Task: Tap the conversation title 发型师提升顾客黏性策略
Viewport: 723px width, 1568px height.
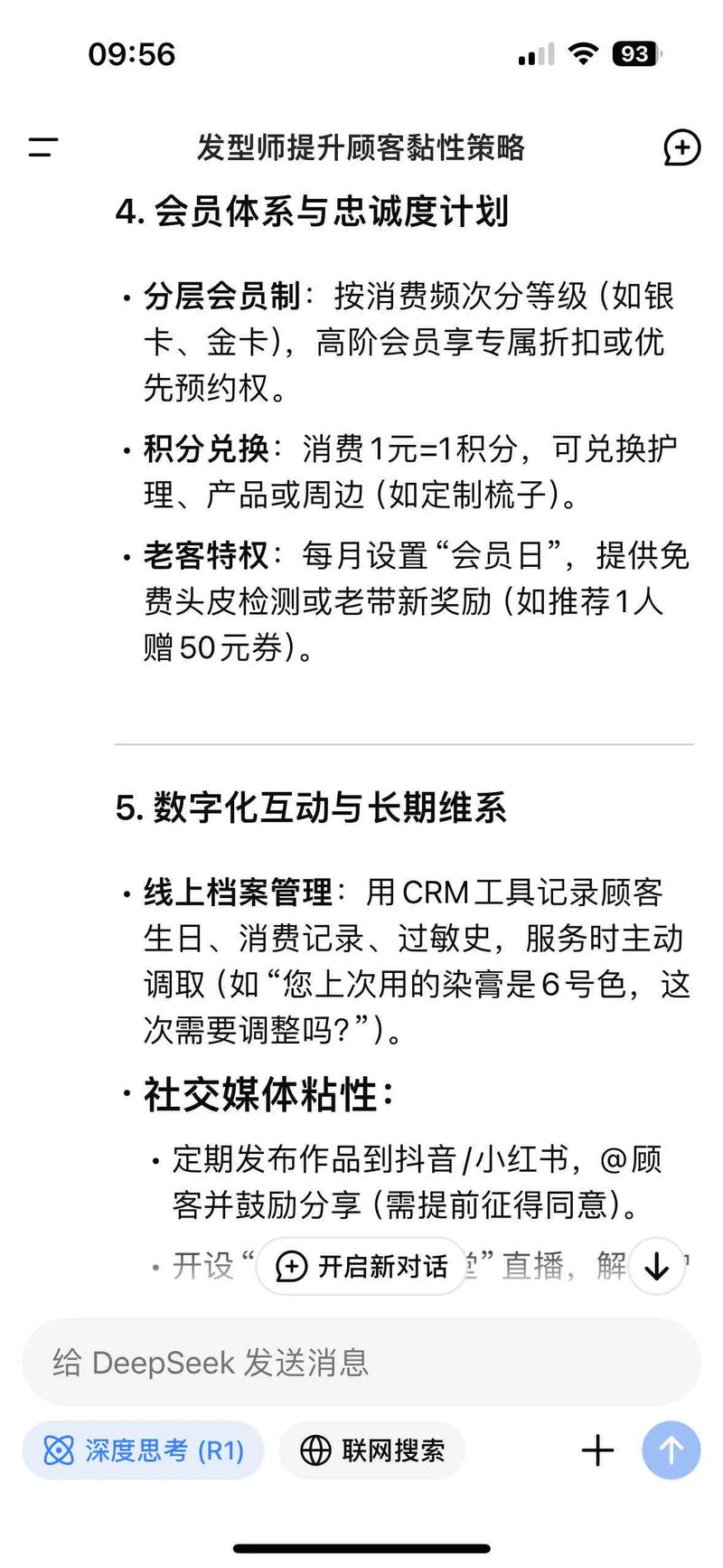Action: 361,148
